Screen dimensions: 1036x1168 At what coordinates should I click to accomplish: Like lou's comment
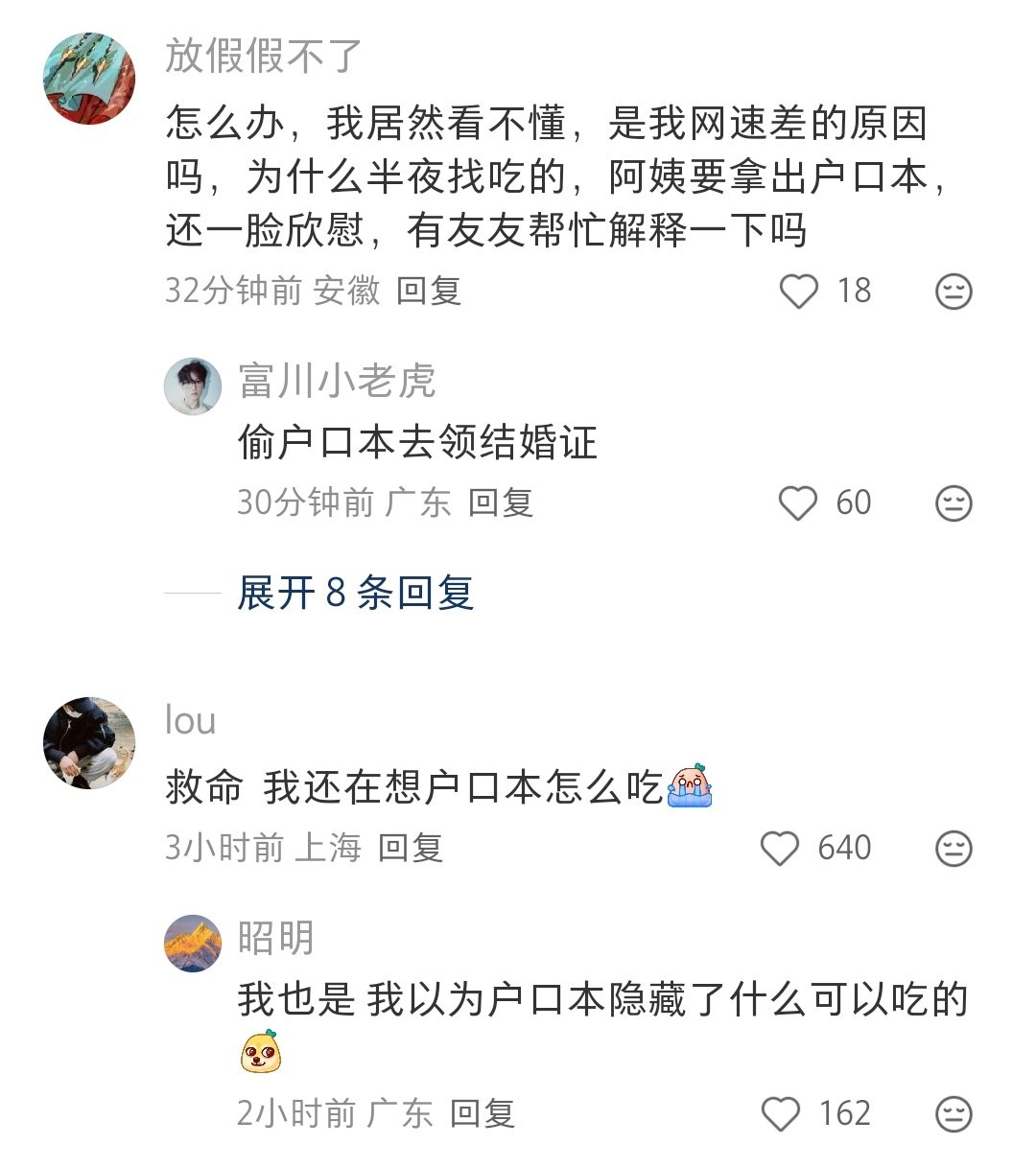tap(780, 849)
